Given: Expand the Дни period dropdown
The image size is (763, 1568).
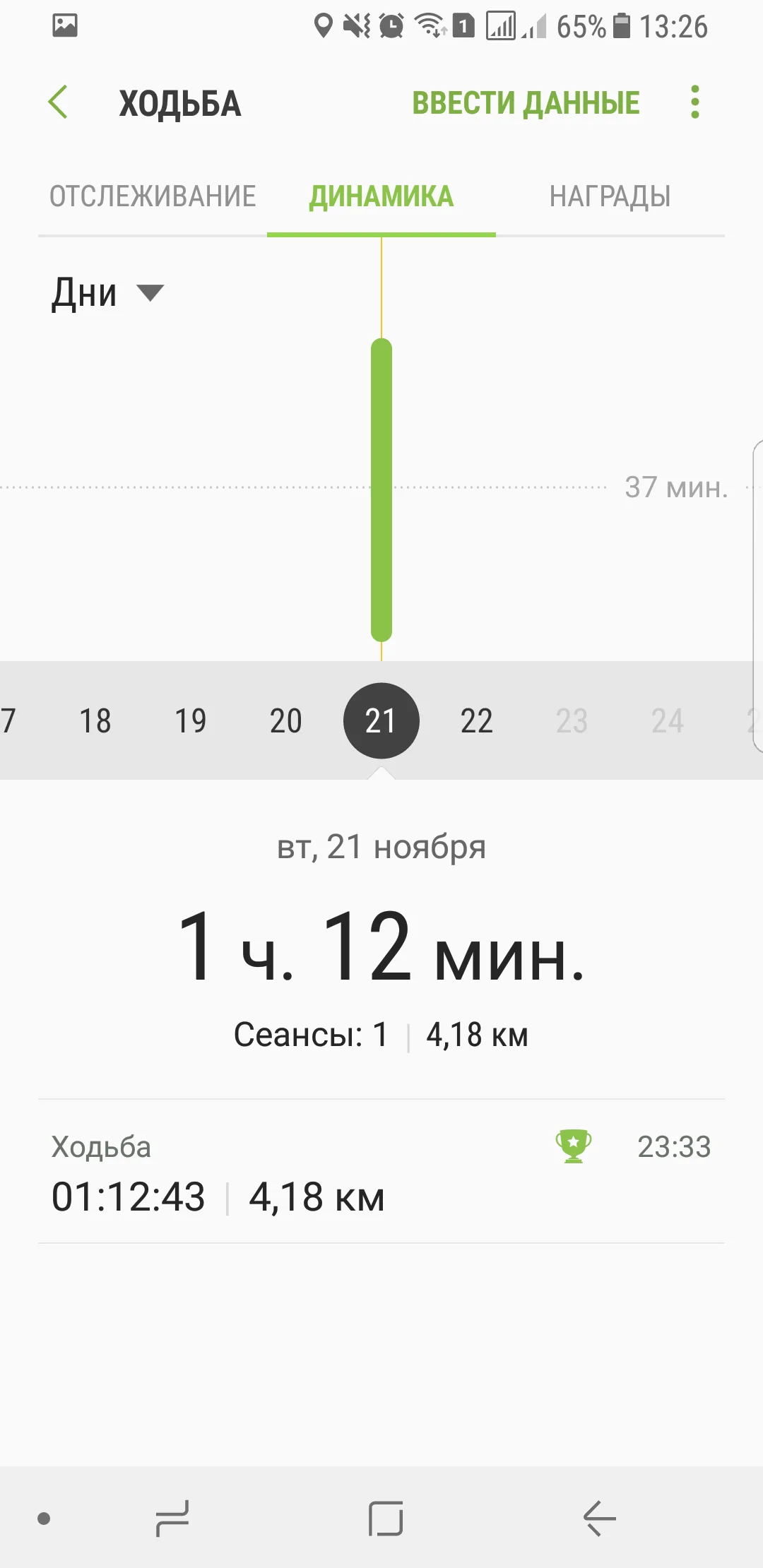Looking at the screenshot, I should [107, 293].
